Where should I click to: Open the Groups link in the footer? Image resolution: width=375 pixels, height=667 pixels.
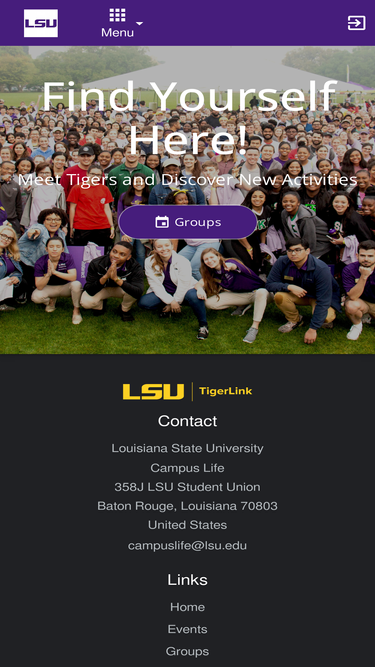(x=188, y=651)
